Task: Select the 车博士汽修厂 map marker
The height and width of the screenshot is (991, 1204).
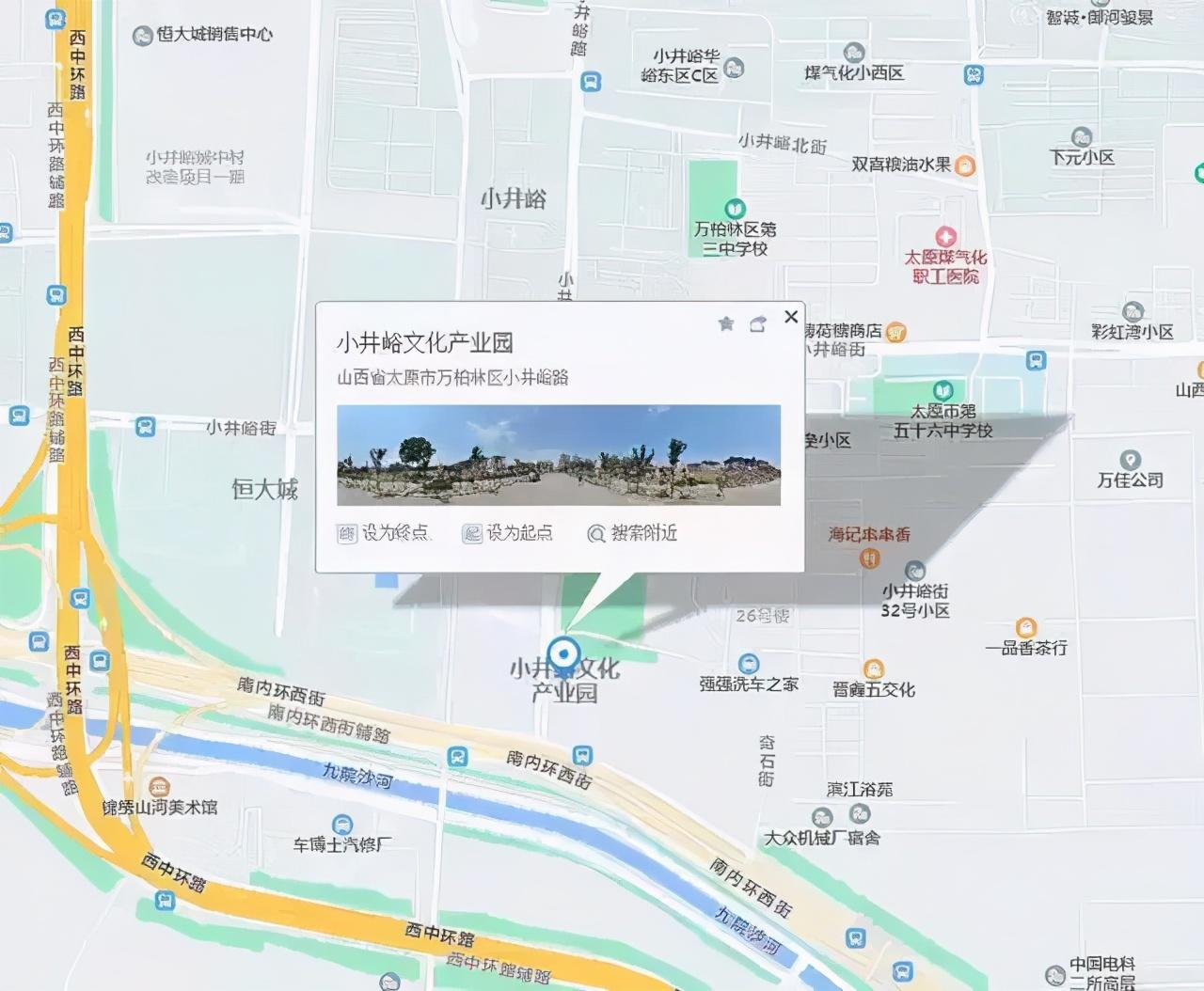Action: (342, 825)
